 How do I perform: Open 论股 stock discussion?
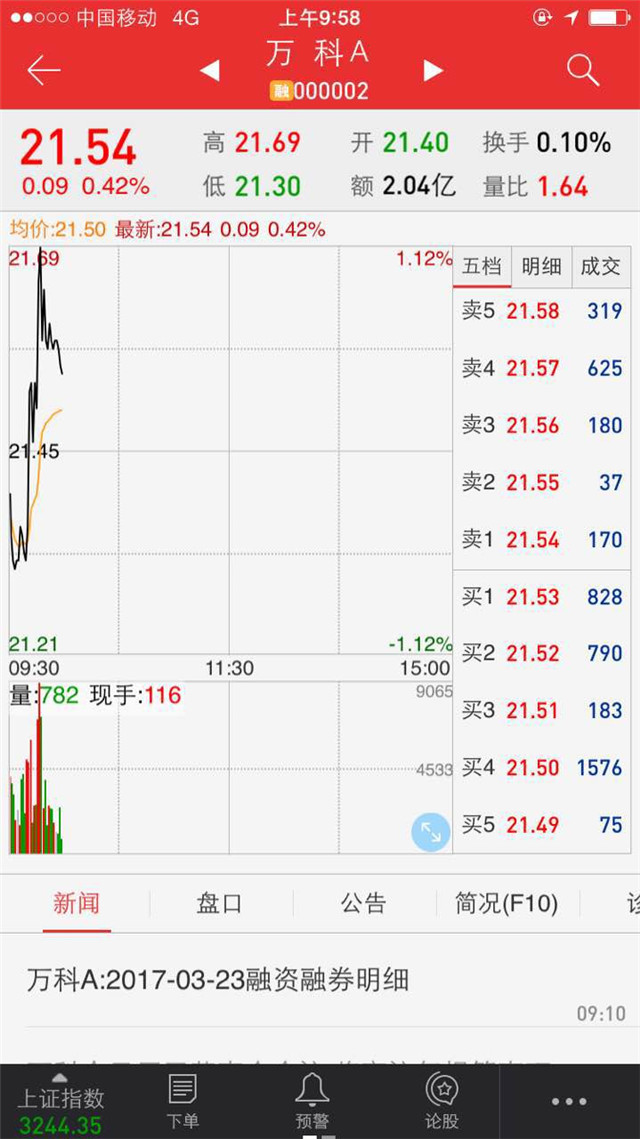pos(442,1102)
